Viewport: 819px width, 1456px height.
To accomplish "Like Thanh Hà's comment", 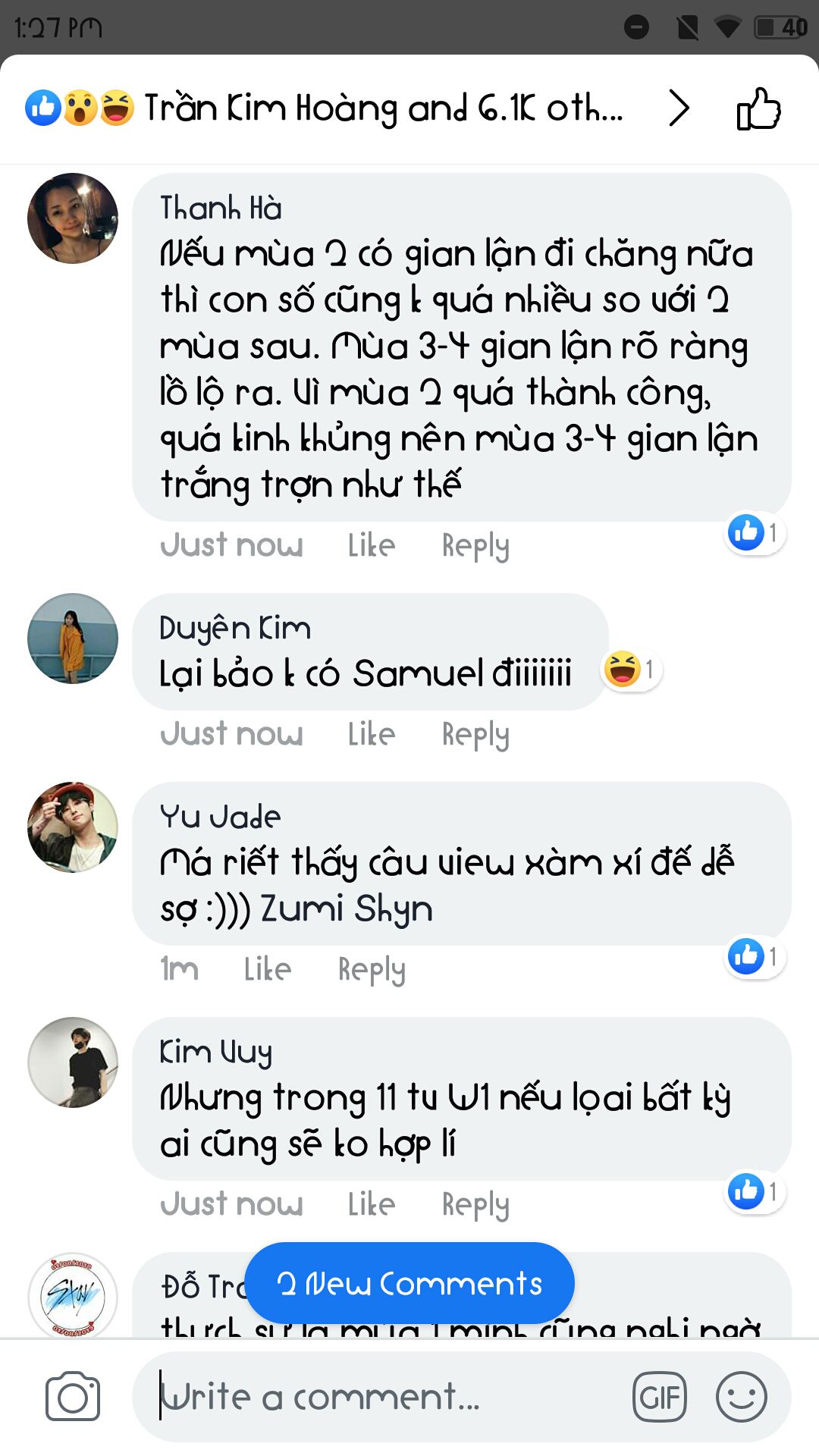I will pyautogui.click(x=371, y=545).
